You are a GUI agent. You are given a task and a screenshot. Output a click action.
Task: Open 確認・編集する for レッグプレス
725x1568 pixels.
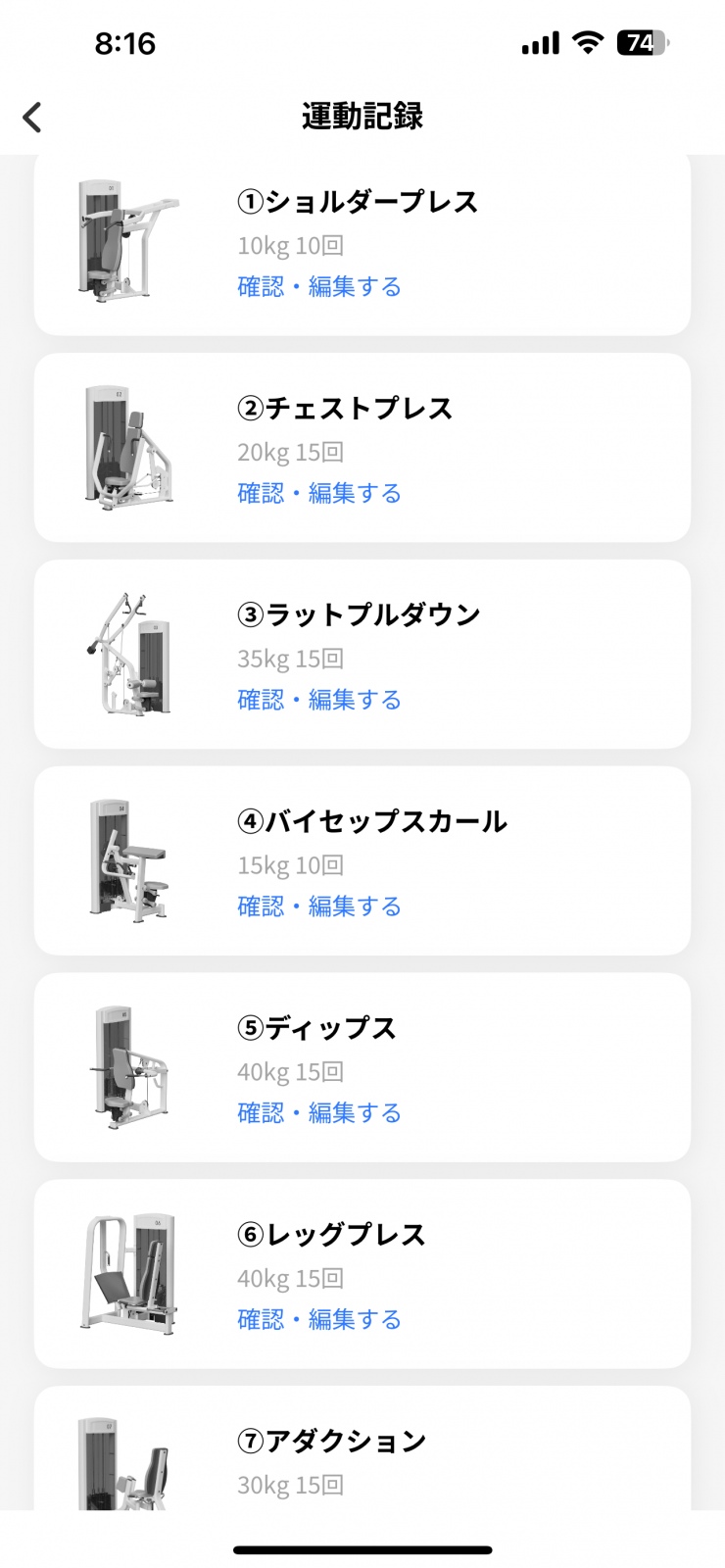click(x=319, y=1320)
